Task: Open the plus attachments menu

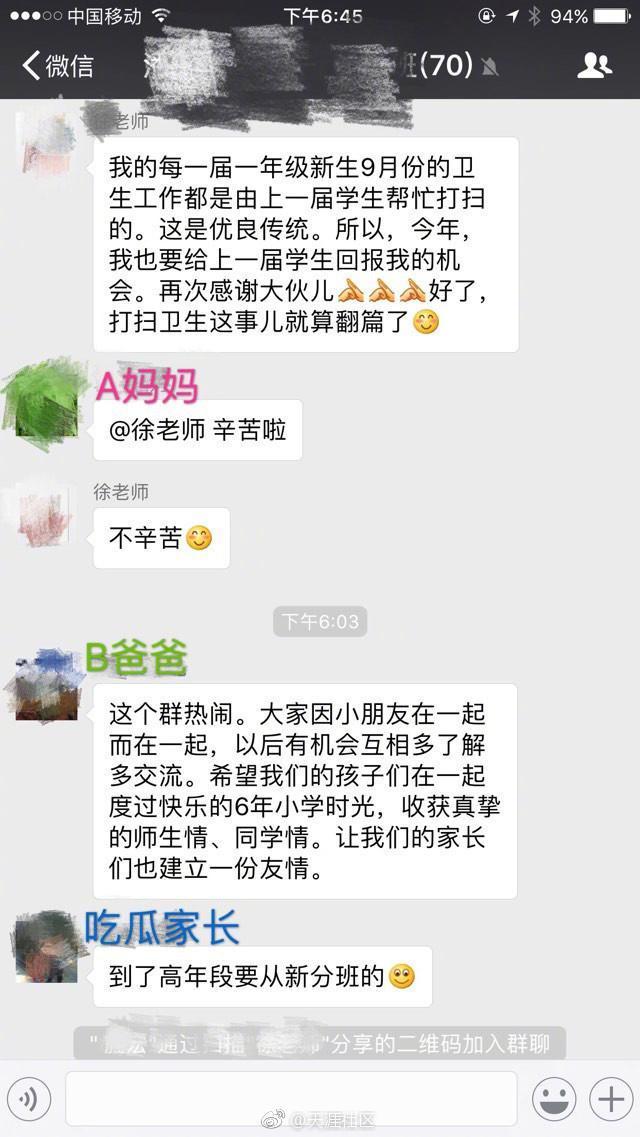Action: 611,1099
